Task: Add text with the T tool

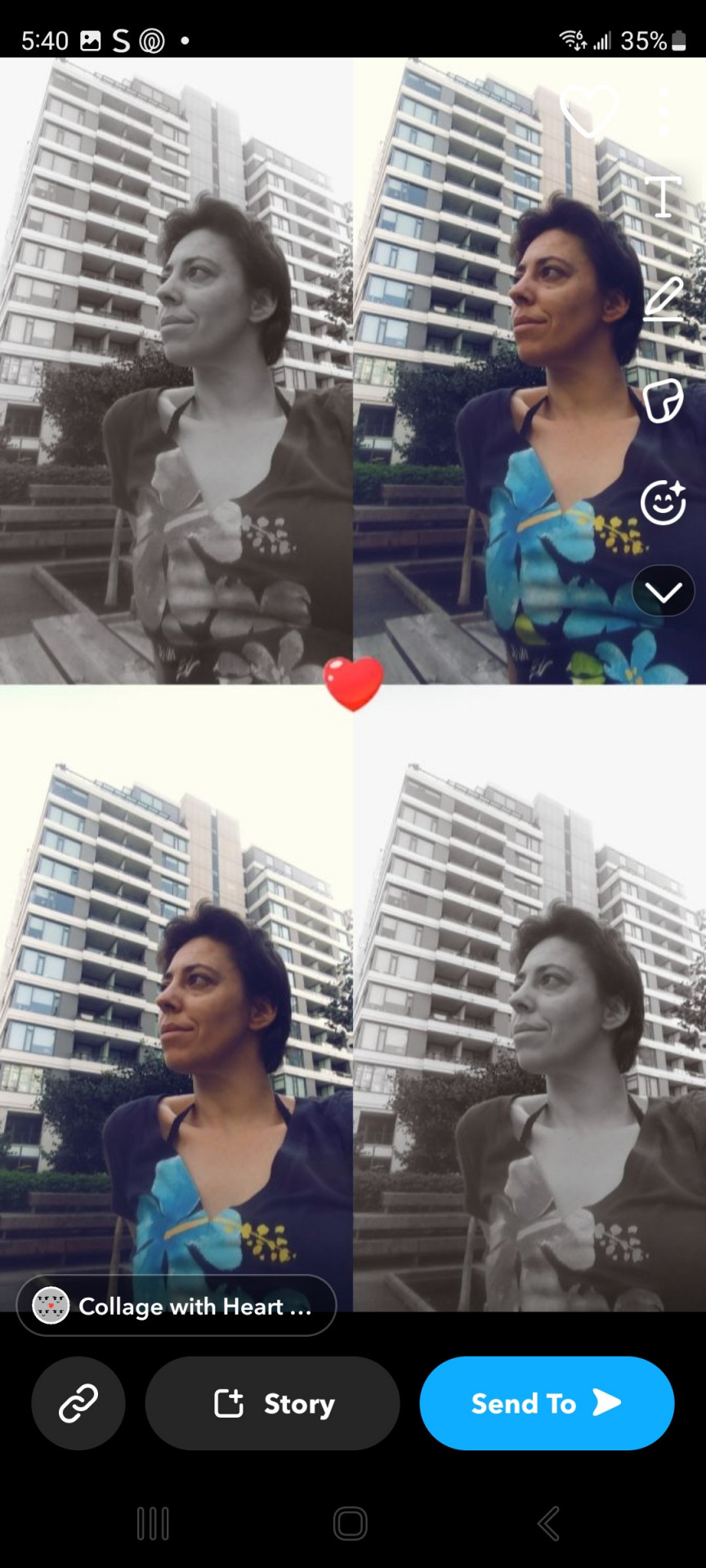Action: pos(664,197)
